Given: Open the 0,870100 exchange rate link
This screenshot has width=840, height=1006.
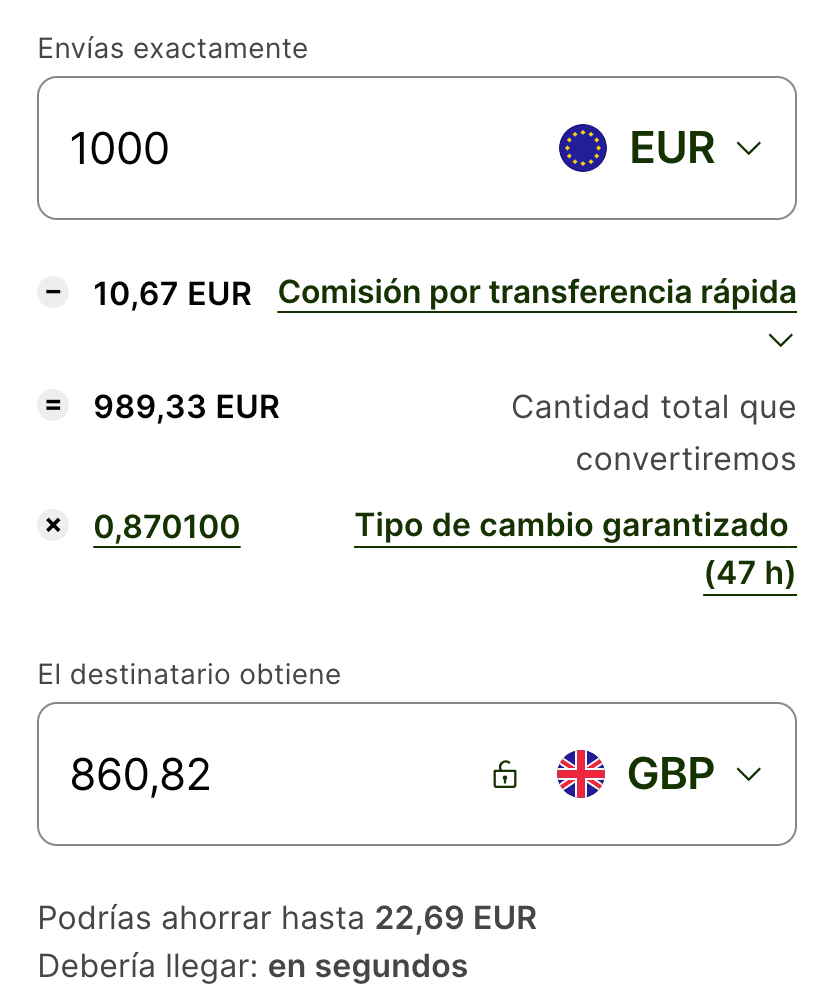Looking at the screenshot, I should (x=167, y=526).
